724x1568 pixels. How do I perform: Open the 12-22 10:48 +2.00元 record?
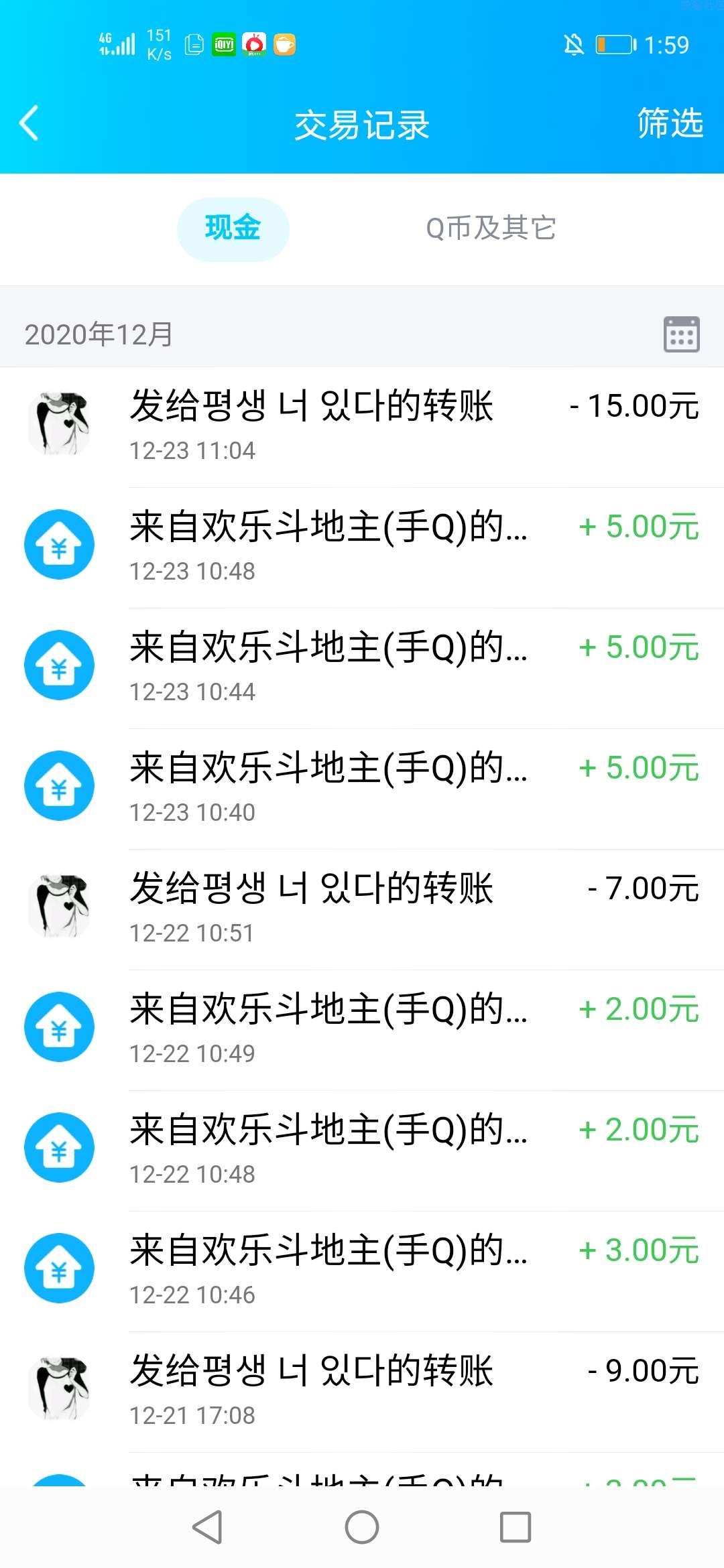pos(362,1151)
